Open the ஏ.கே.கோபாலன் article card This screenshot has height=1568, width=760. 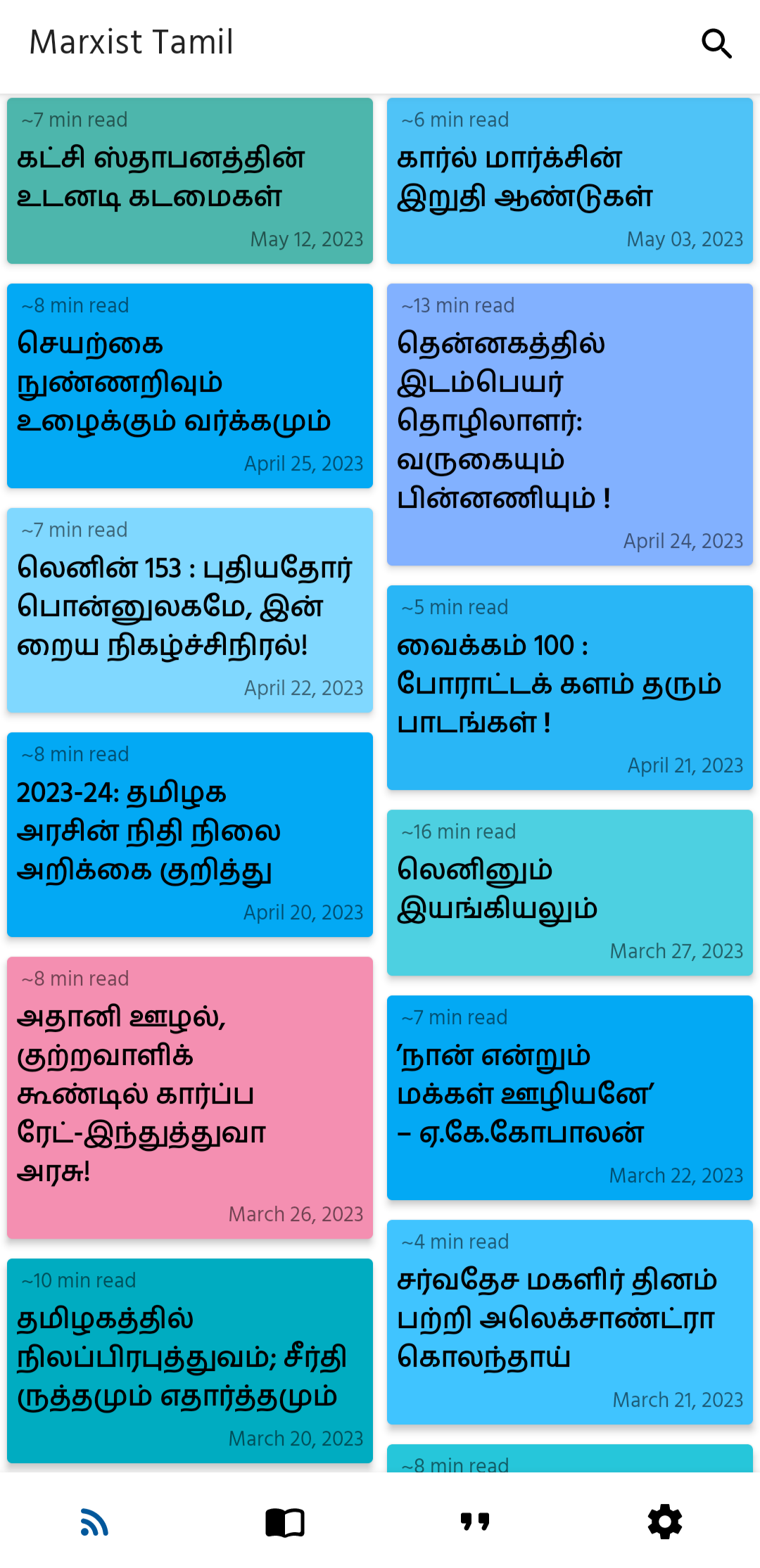coord(570,1097)
